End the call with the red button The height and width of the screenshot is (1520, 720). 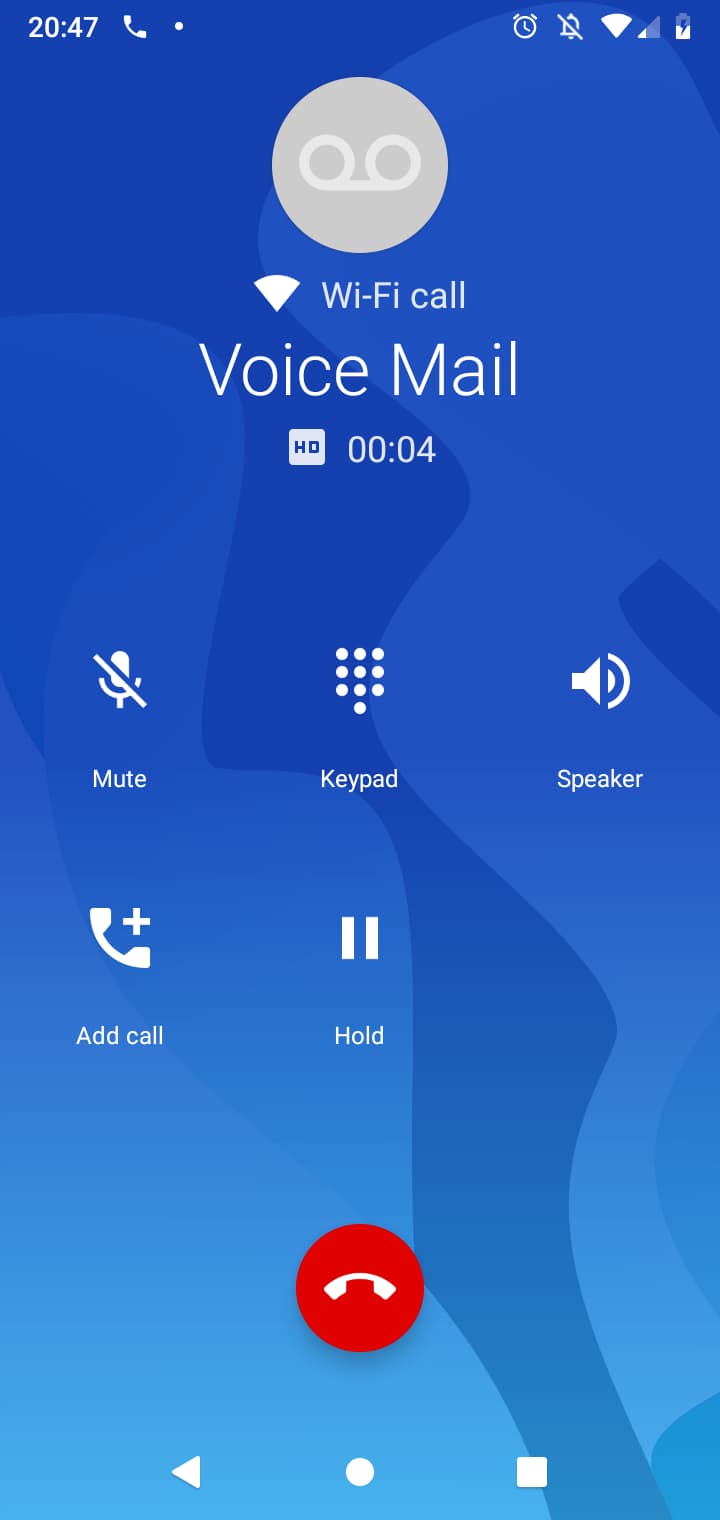pos(360,1288)
